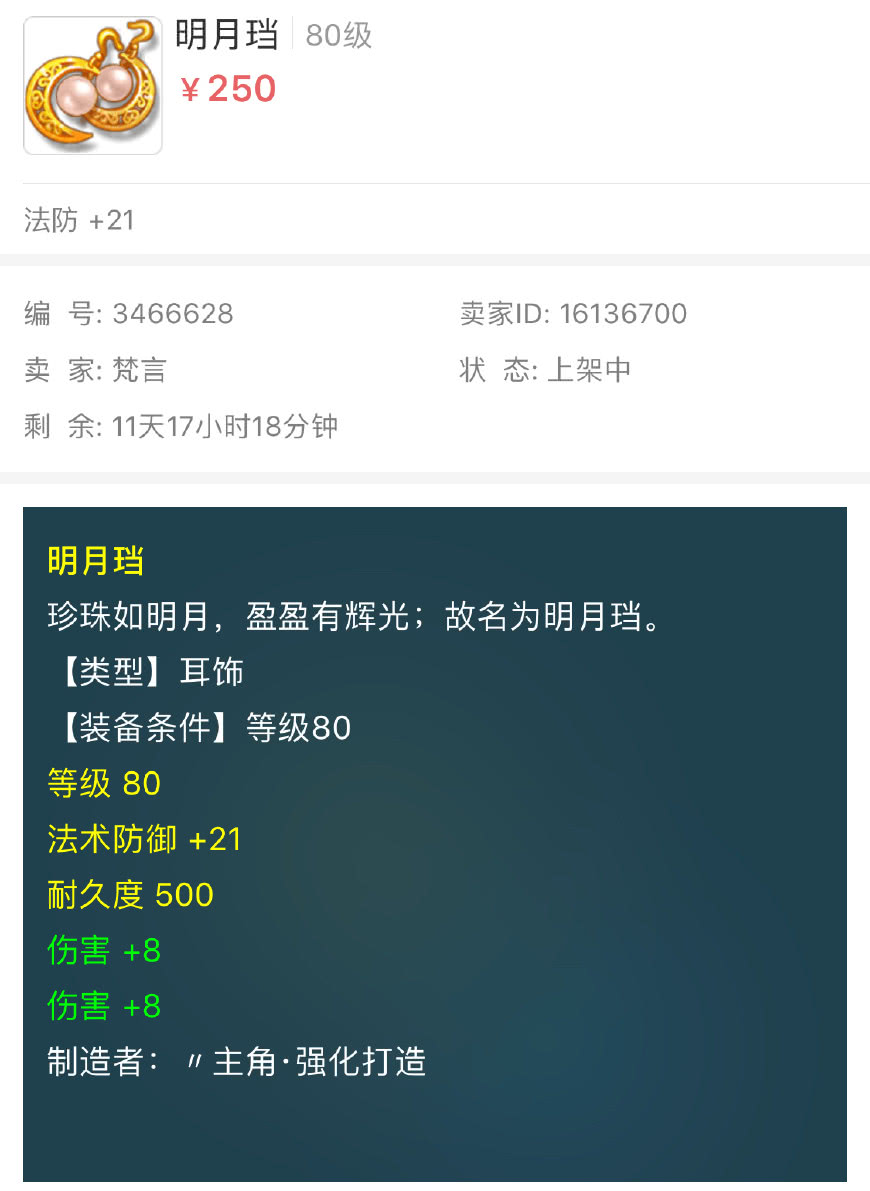870x1191 pixels.
Task: Click the 等级 80 stat toggle line
Action: pyautogui.click(x=103, y=783)
